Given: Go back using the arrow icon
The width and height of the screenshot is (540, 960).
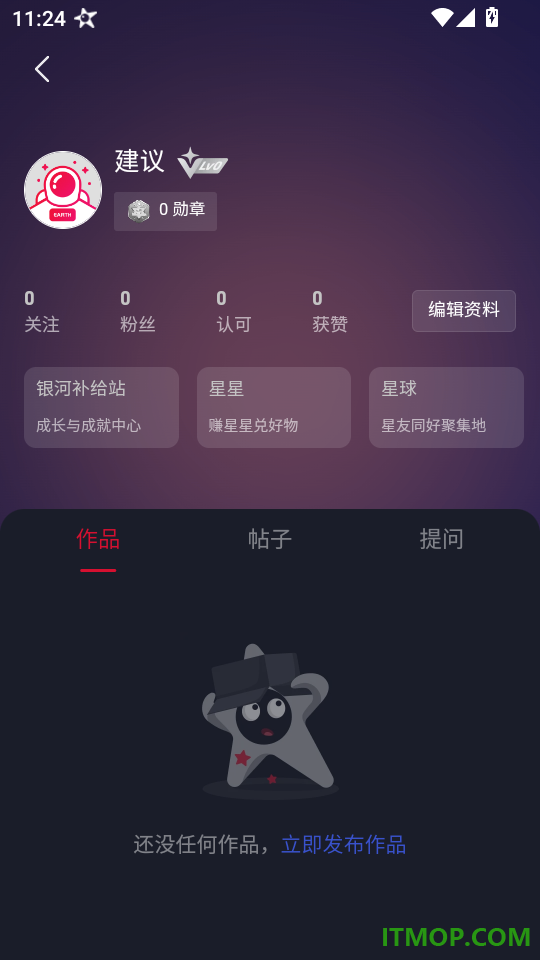Looking at the screenshot, I should pos(42,69).
